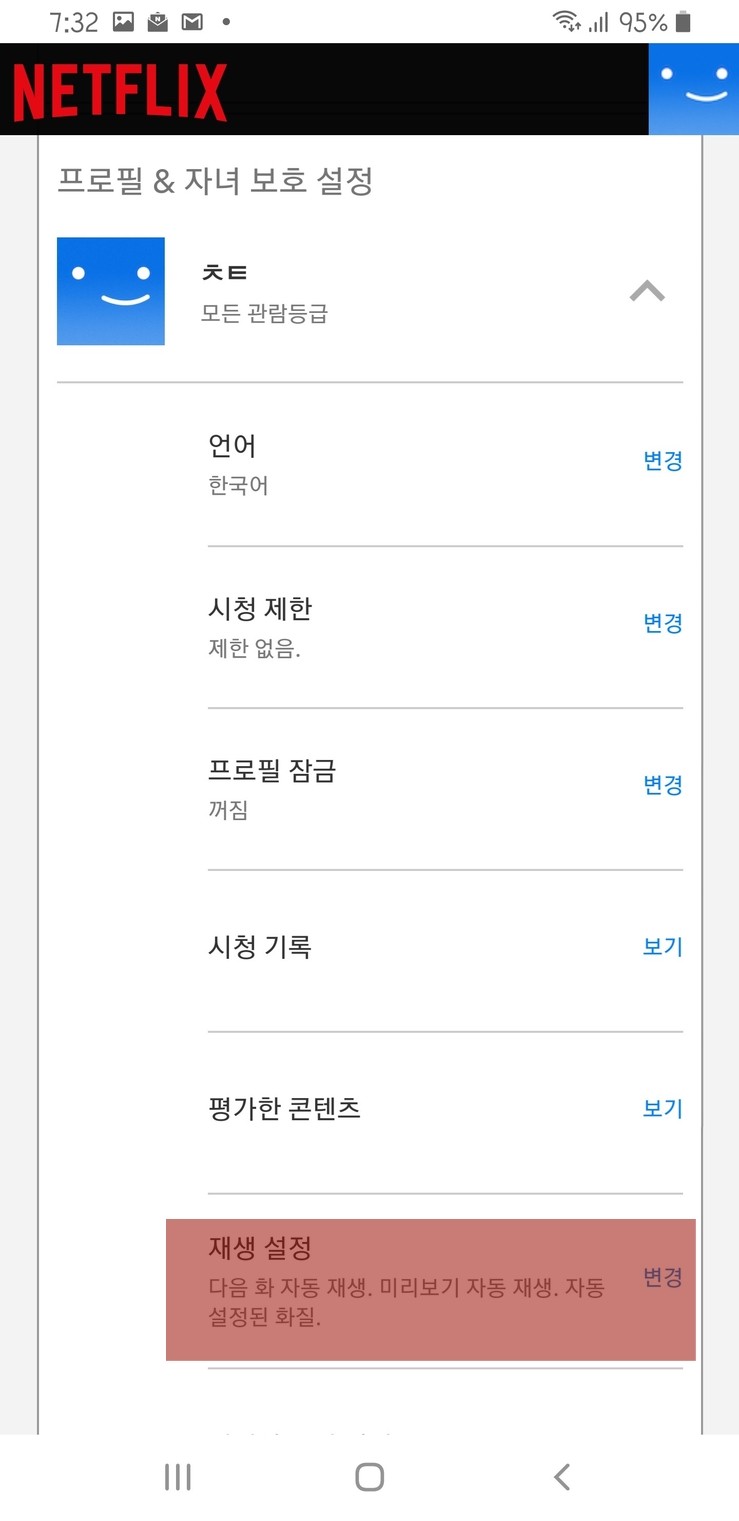Viewport: 739px width, 1521px height.
Task: Tap the Netflix logo to go home
Action: pyautogui.click(x=120, y=92)
